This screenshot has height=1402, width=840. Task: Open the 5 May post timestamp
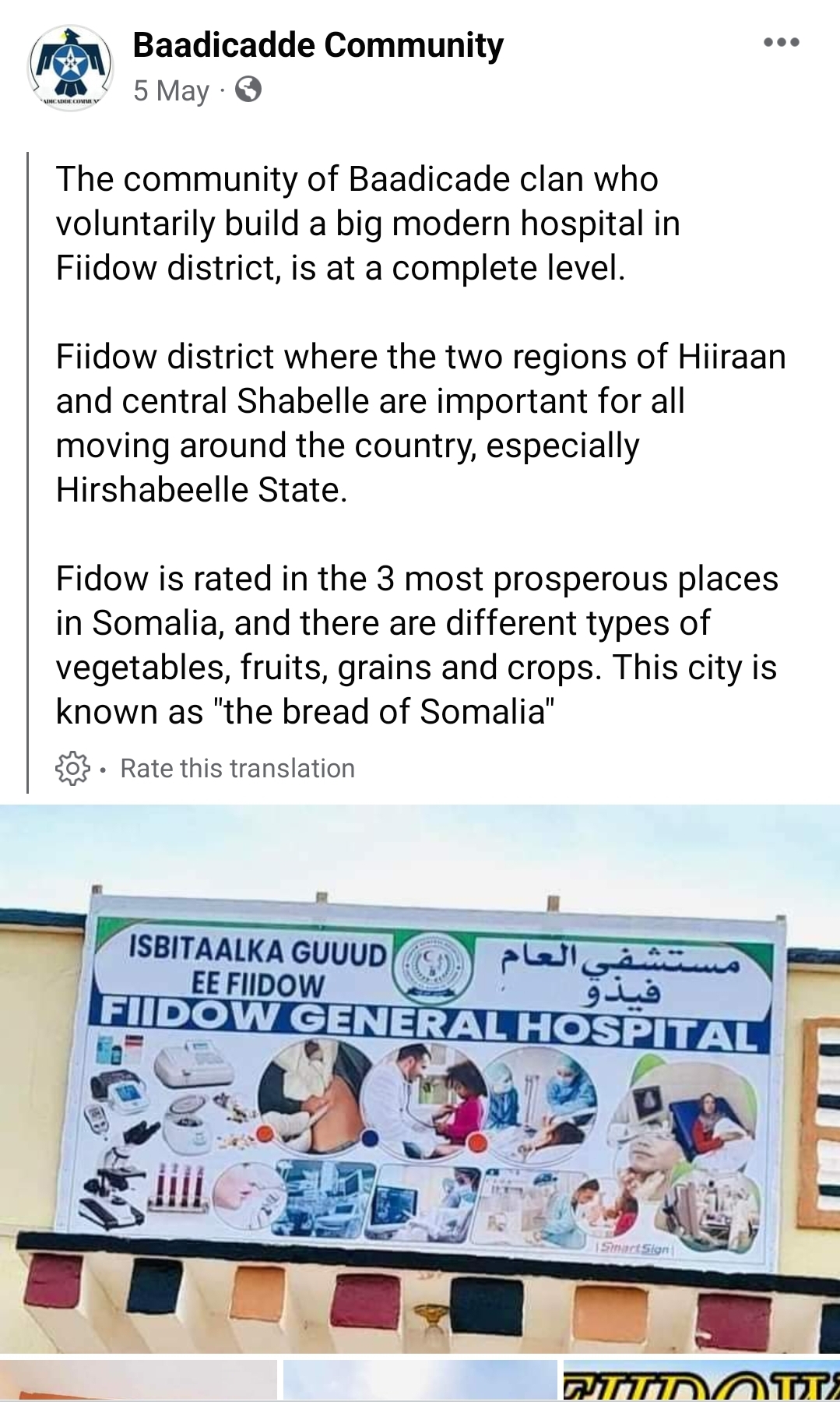point(171,91)
